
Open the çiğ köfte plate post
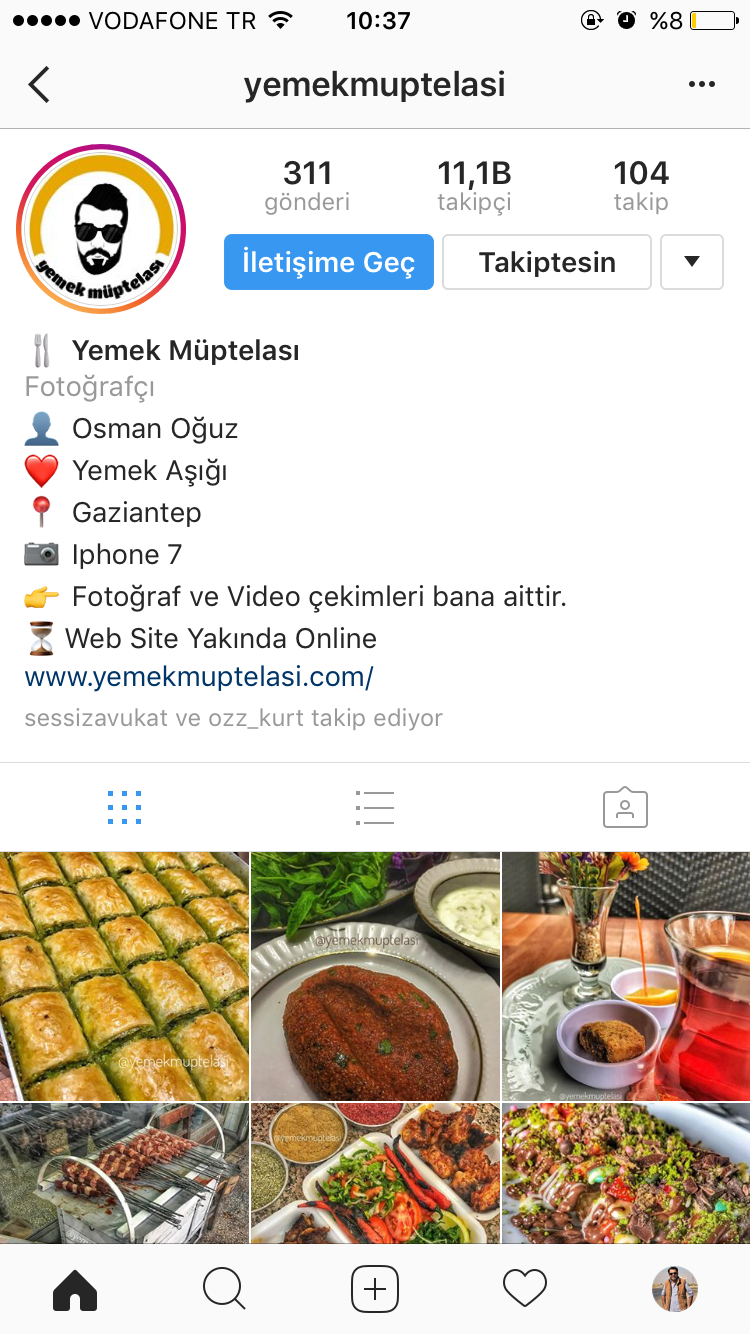(375, 976)
